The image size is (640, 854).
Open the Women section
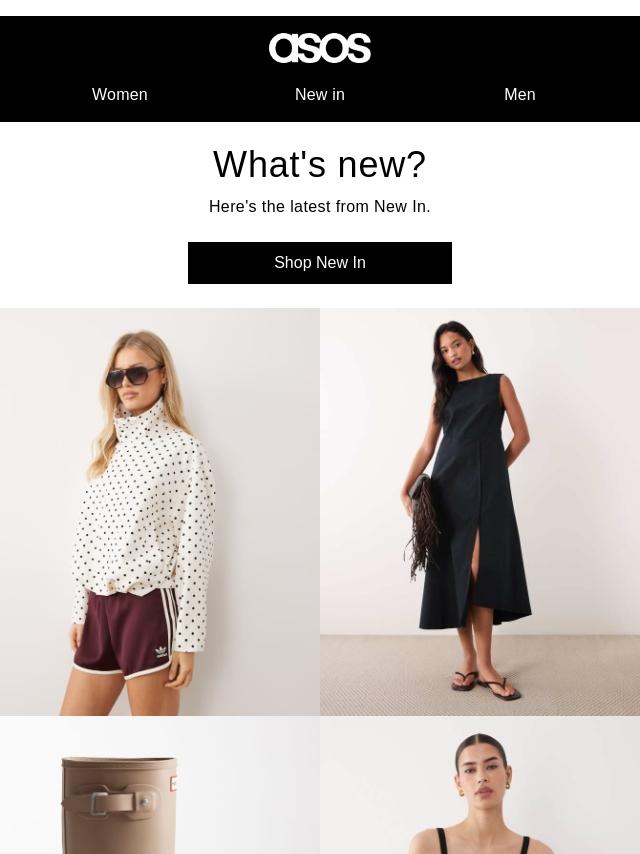[120, 95]
